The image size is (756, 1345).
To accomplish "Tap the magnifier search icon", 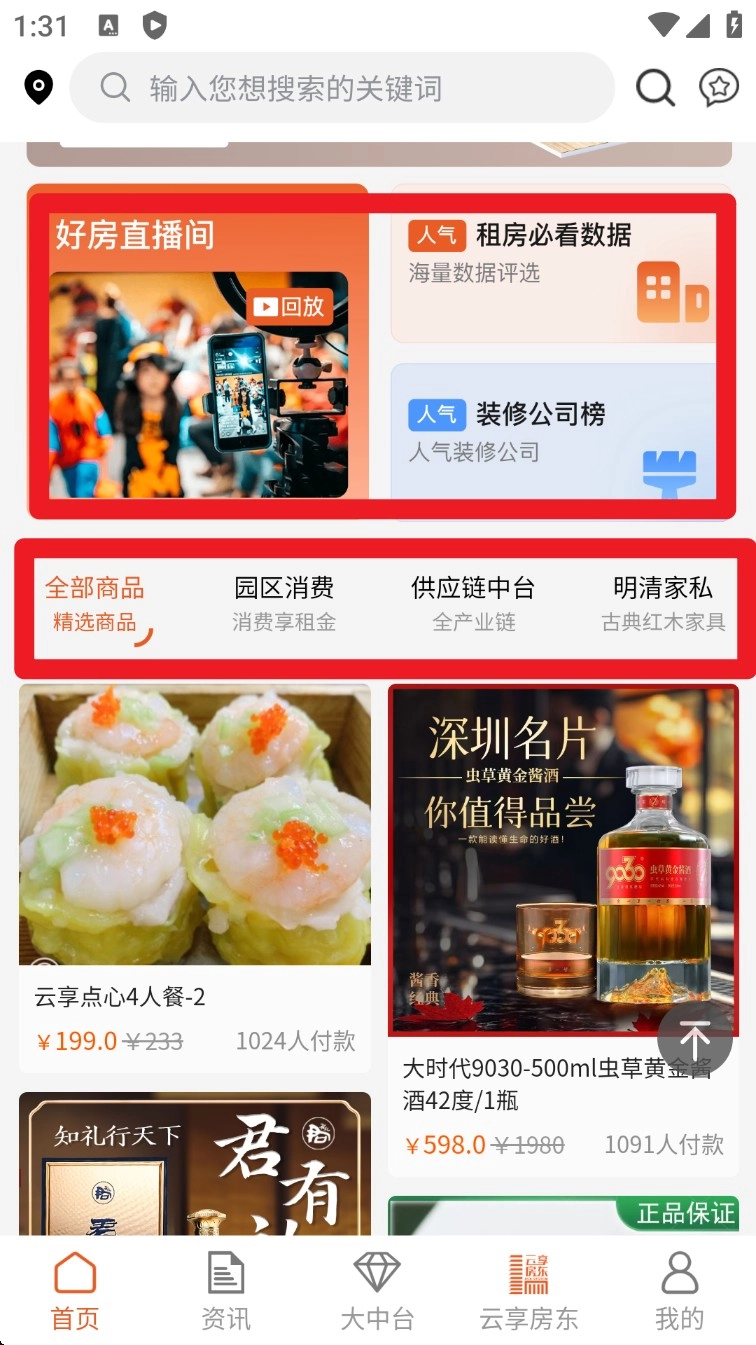I will tap(655, 88).
